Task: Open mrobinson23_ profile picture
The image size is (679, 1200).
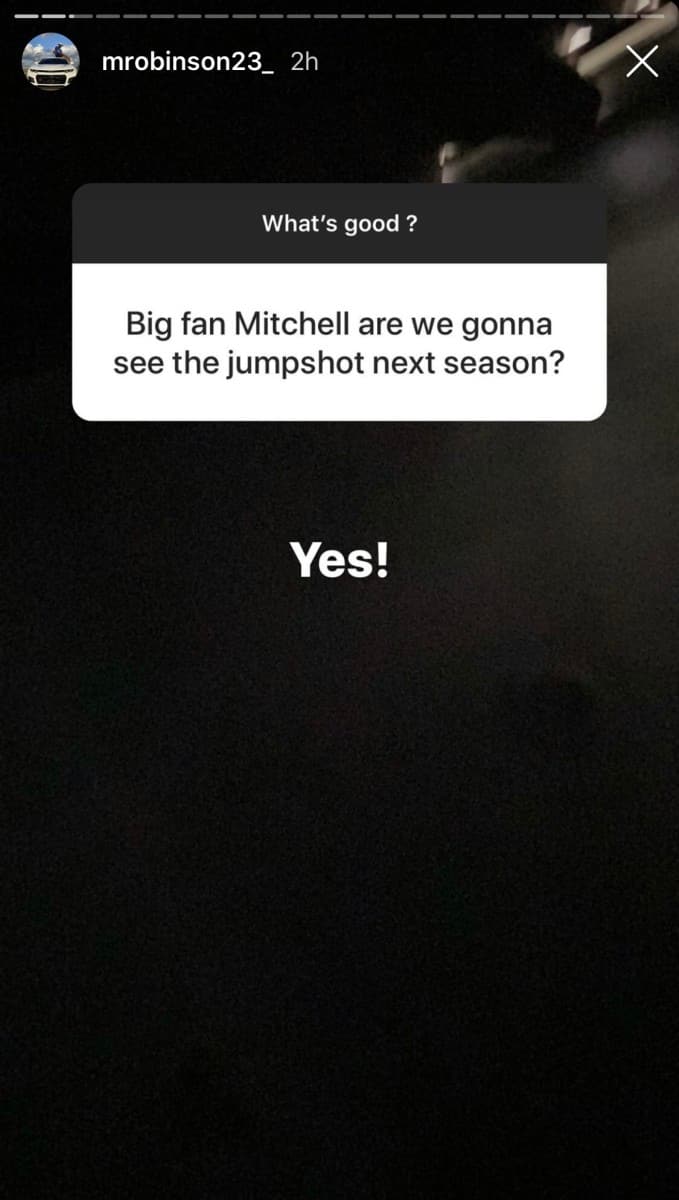Action: pyautogui.click(x=50, y=61)
